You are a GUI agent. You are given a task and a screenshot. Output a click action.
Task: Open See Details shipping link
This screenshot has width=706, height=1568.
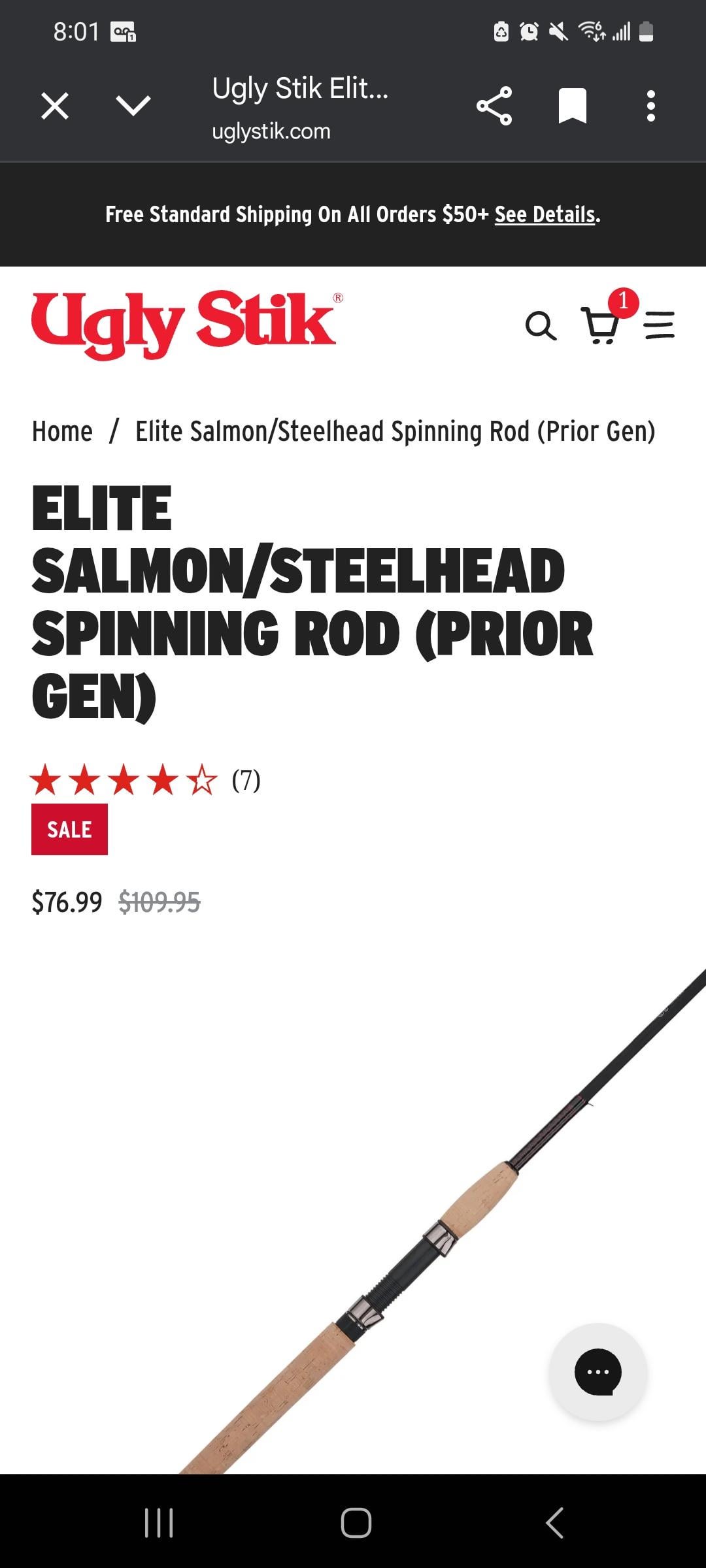545,214
